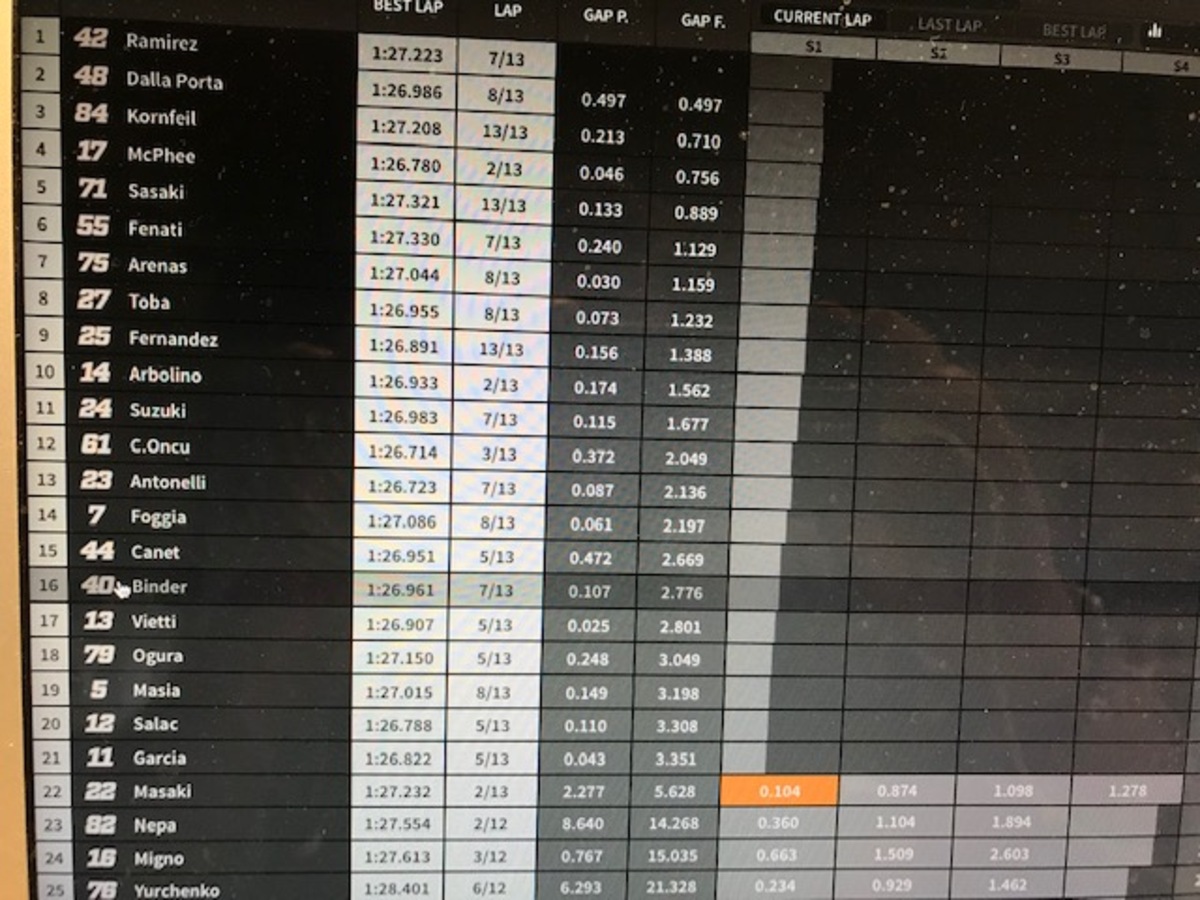
Task: Select rider 40 Binder row
Action: pyautogui.click(x=158, y=586)
